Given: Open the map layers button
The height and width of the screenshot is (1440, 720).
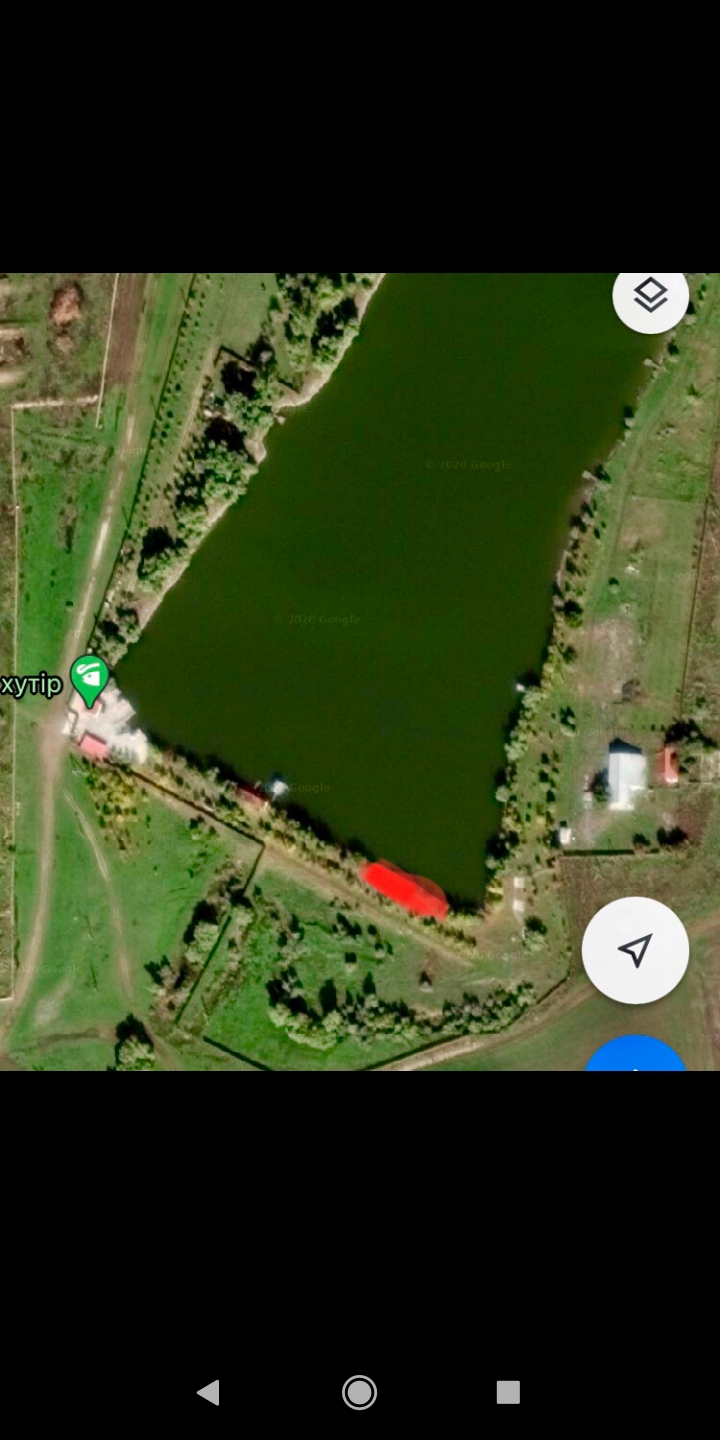Looking at the screenshot, I should pyautogui.click(x=651, y=295).
